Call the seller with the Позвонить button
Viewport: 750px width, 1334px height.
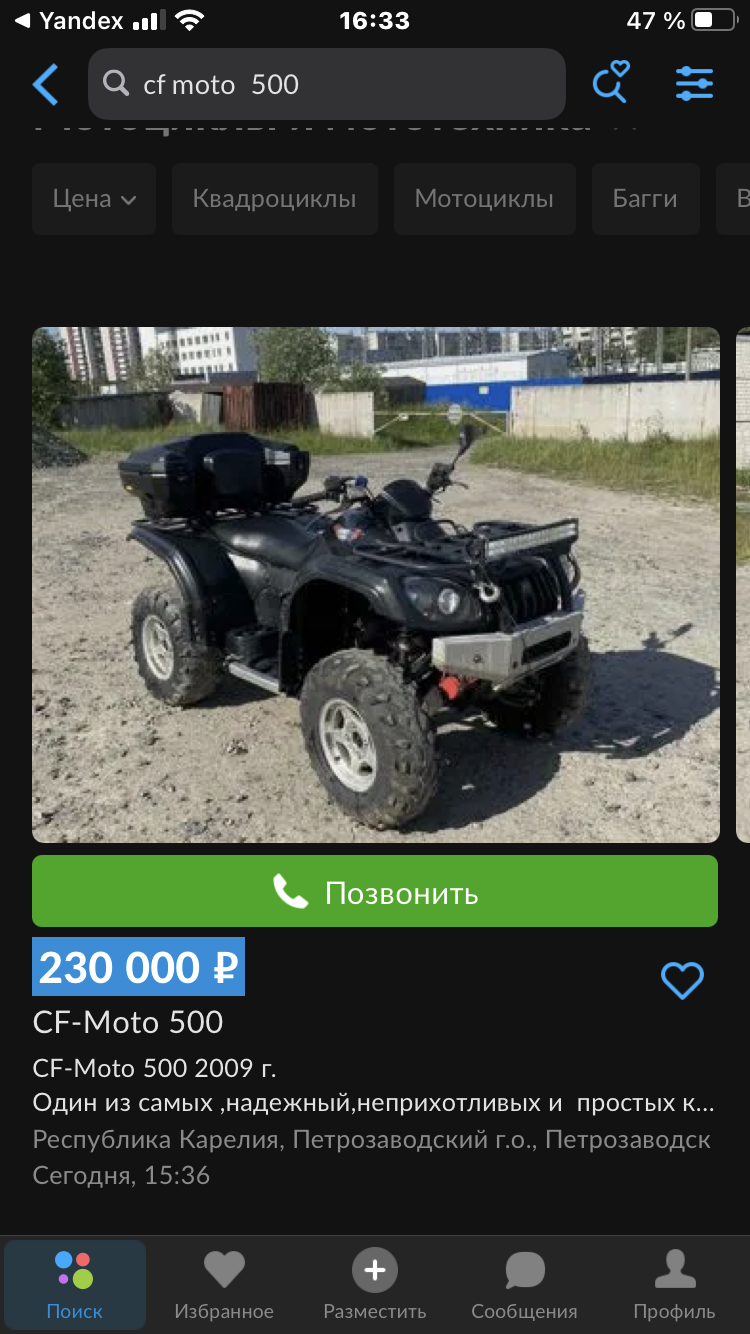point(375,891)
